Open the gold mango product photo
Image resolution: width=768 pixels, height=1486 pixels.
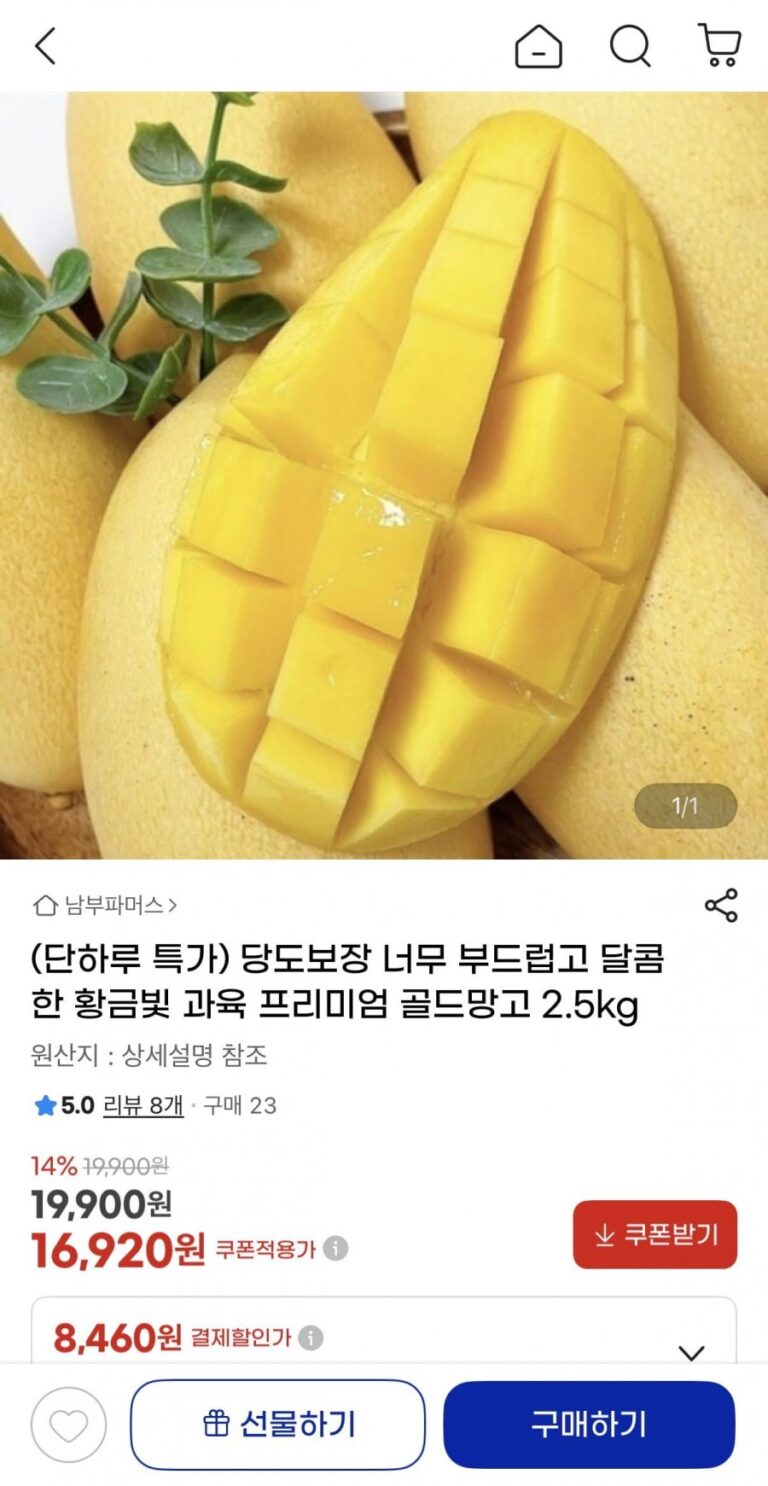pyautogui.click(x=384, y=475)
